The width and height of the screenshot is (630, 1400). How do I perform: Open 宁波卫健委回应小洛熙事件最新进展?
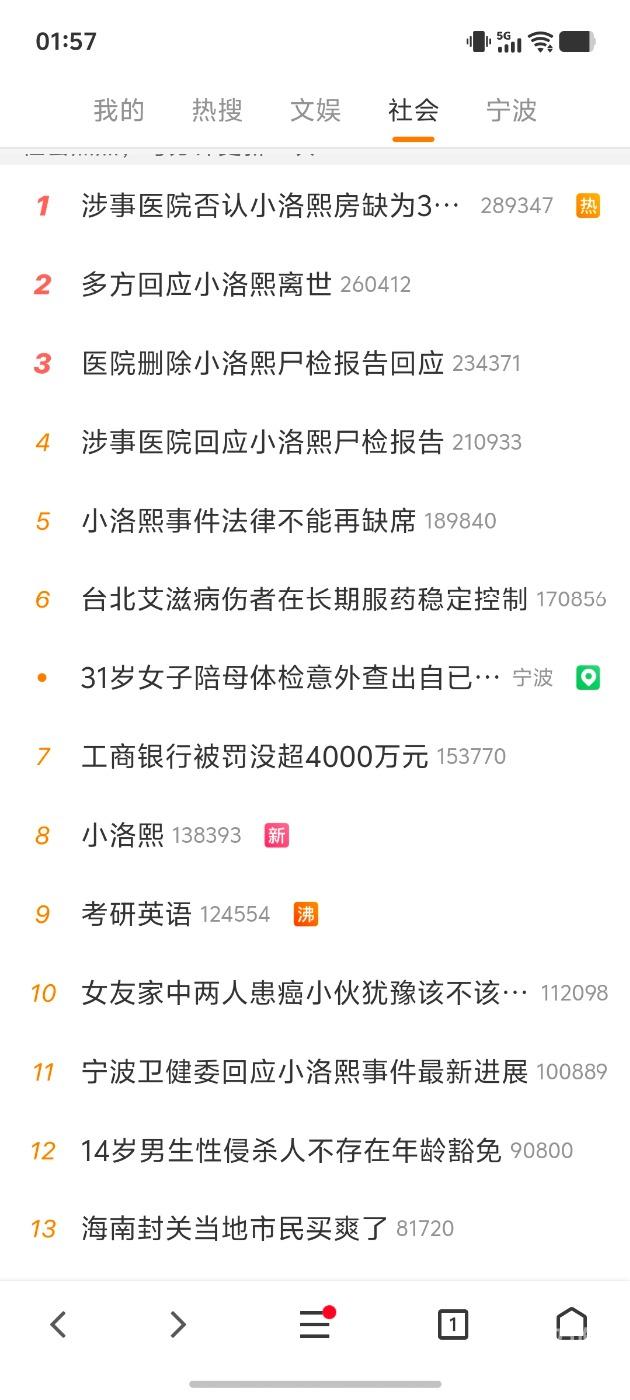coord(304,1072)
